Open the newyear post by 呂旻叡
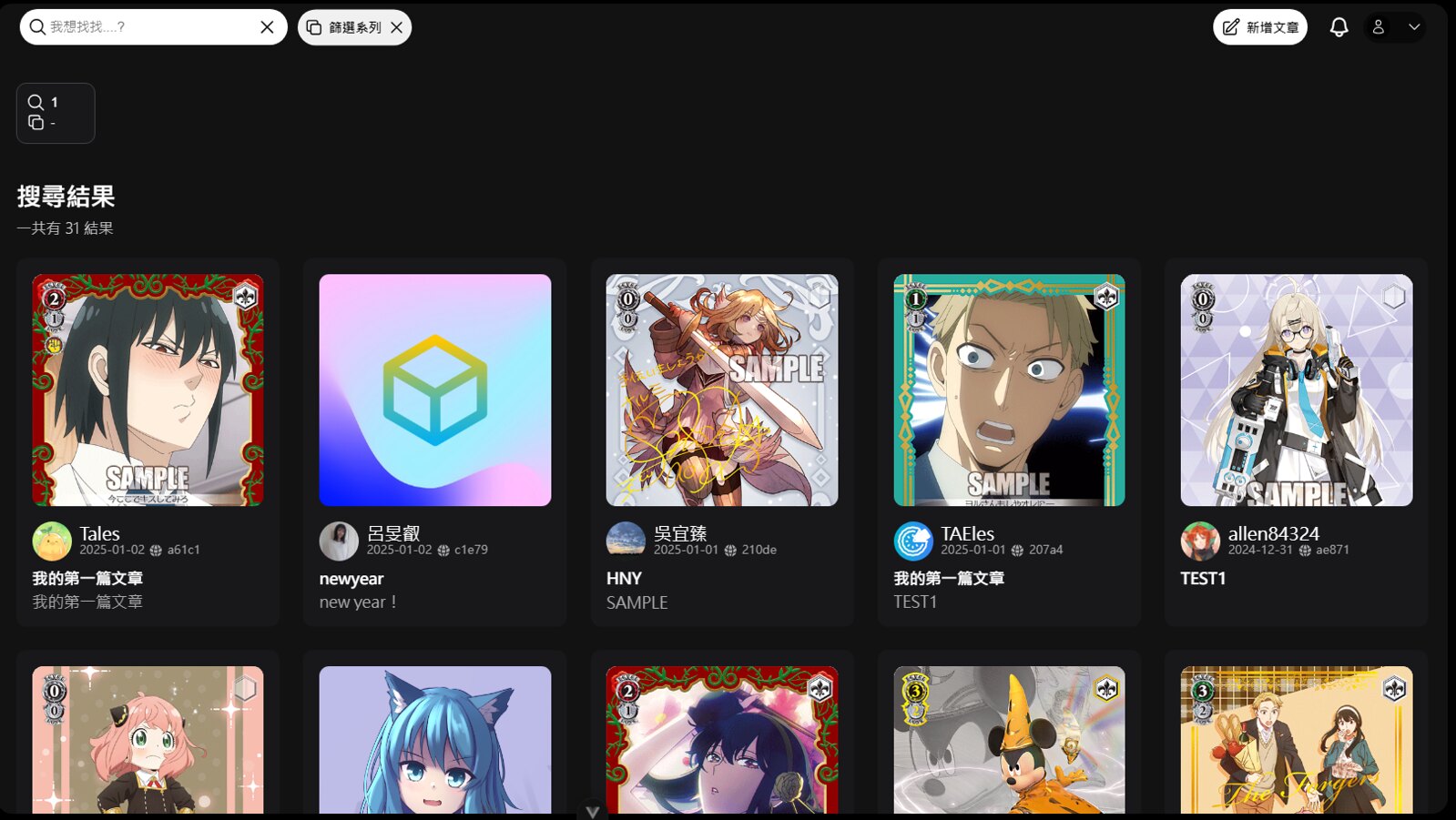Viewport: 1456px width, 820px height. 434,390
